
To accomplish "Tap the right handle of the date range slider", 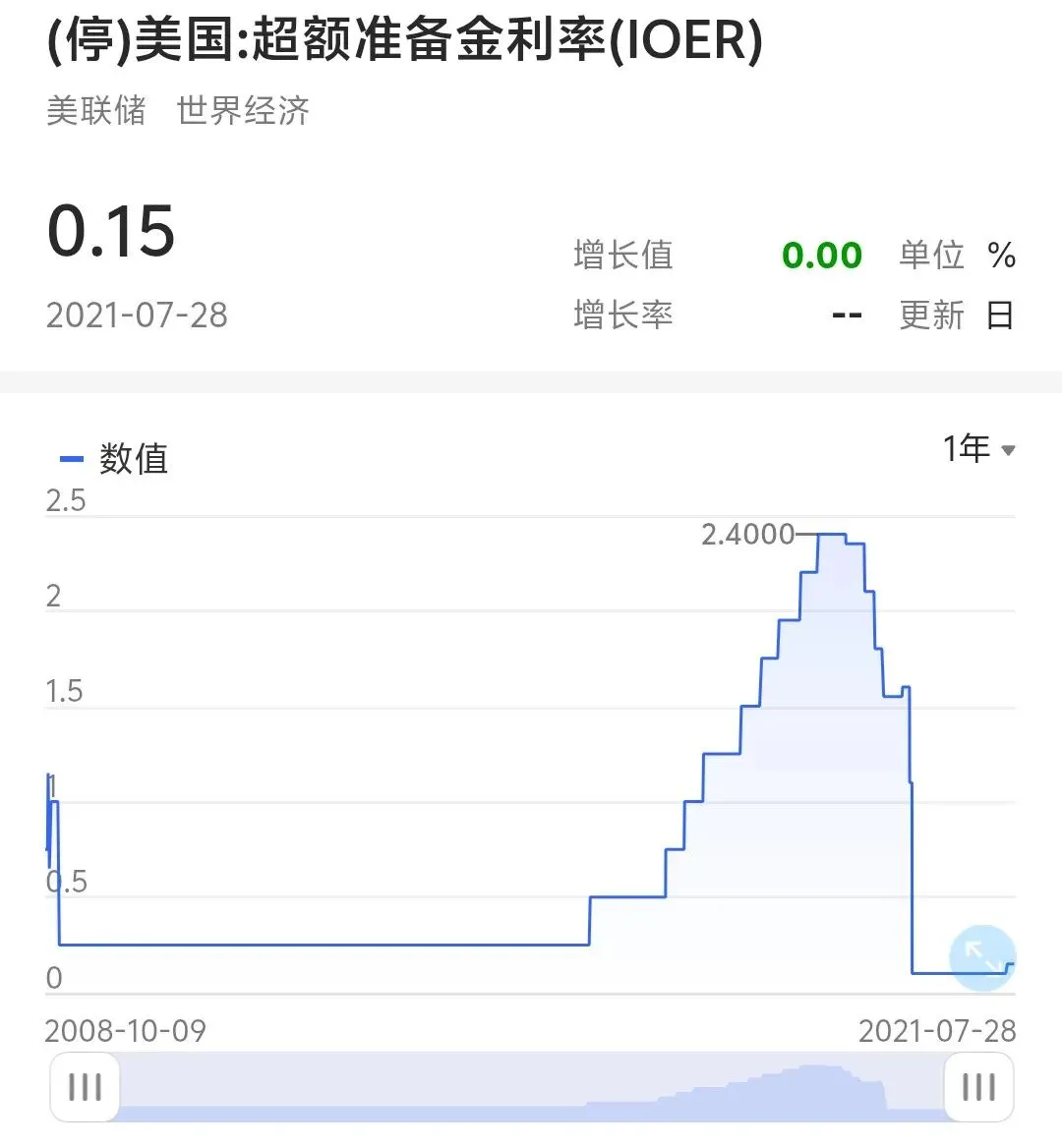I will [978, 1086].
